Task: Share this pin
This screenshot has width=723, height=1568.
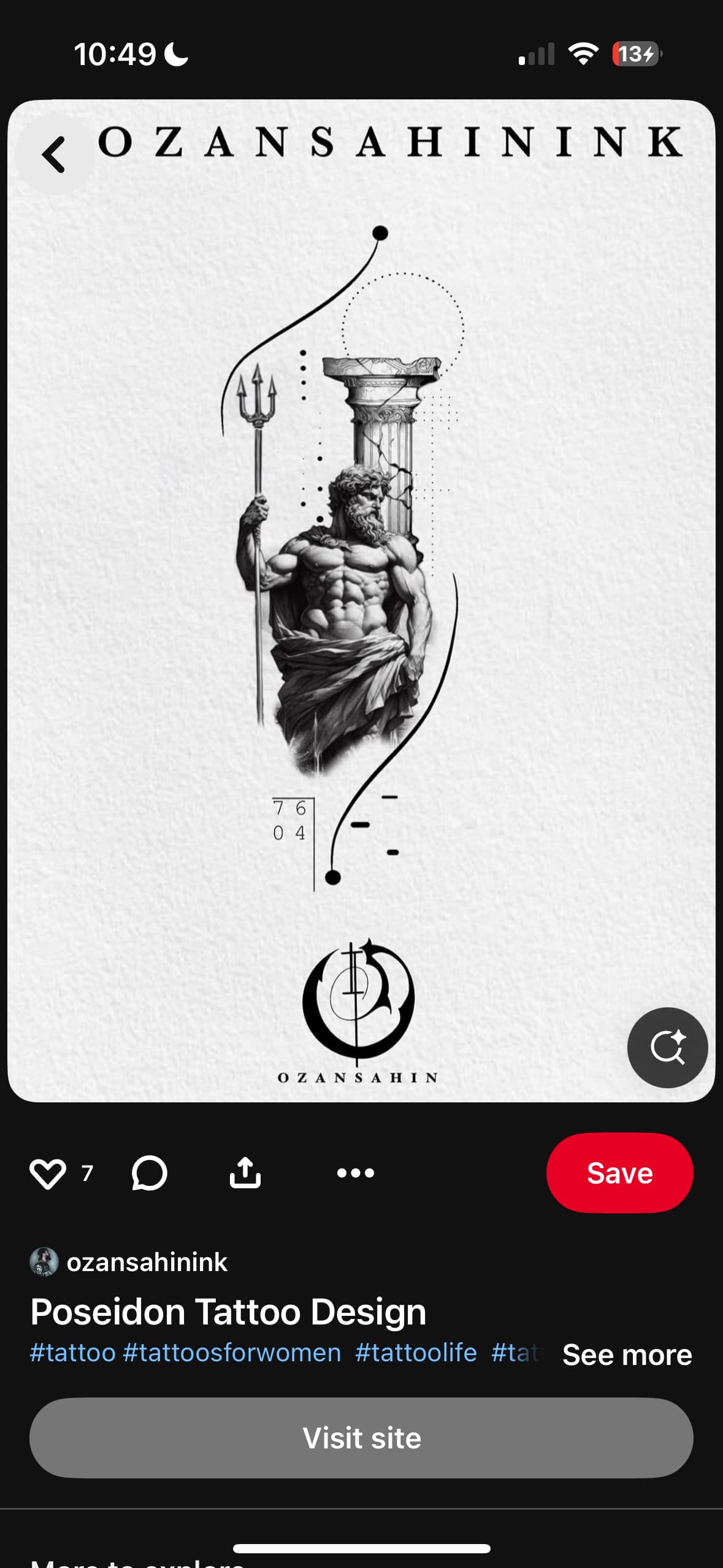Action: coord(245,1173)
